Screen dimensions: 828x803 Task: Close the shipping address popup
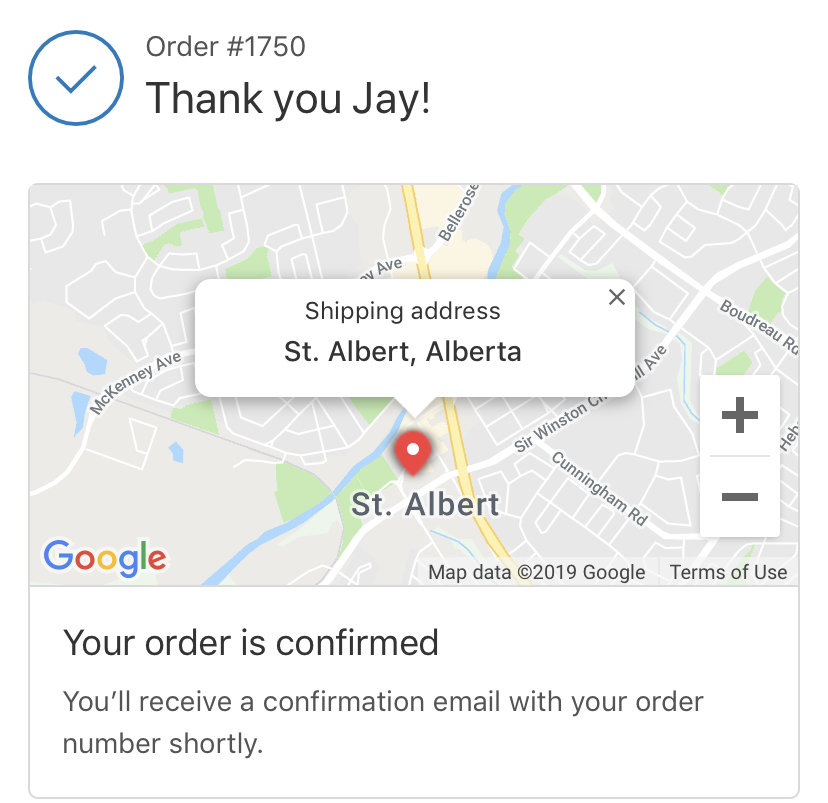[617, 297]
